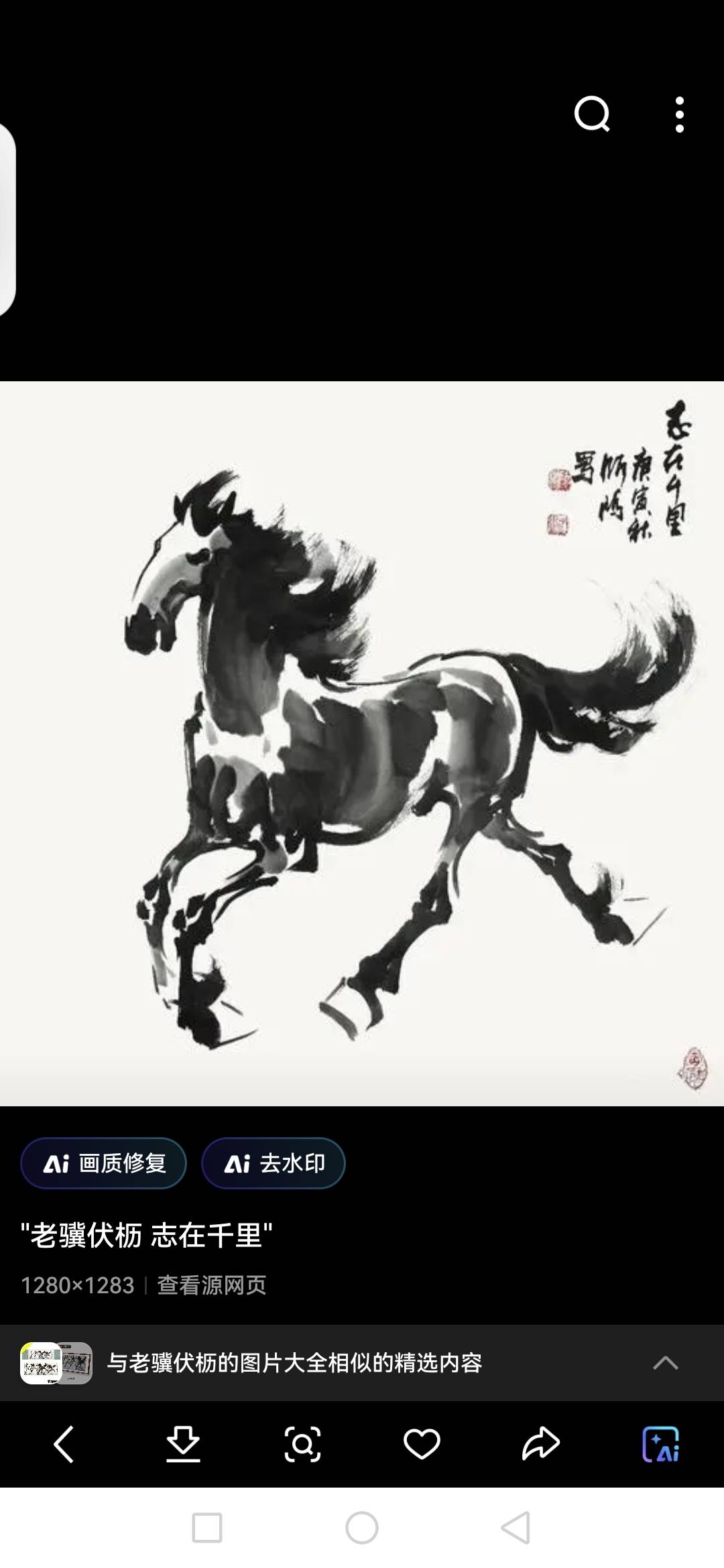Expand the similar curated content panel

(665, 1363)
